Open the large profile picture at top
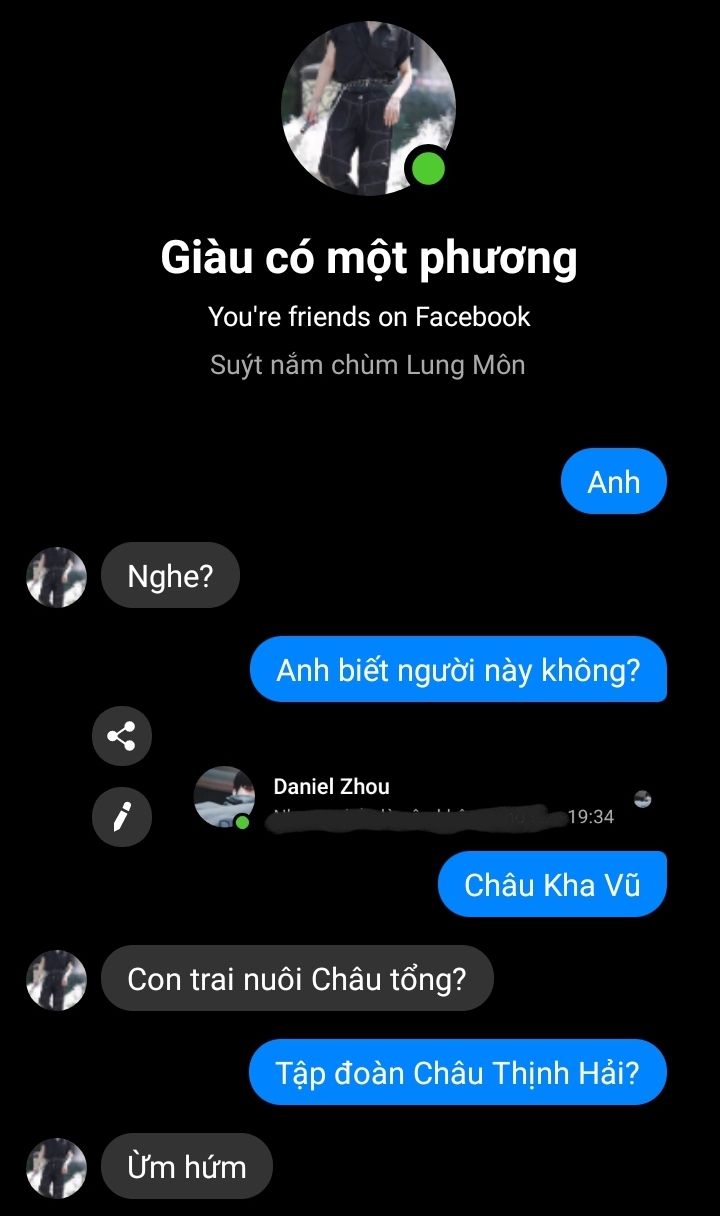Screen dimensions: 720x1216 click(368, 108)
